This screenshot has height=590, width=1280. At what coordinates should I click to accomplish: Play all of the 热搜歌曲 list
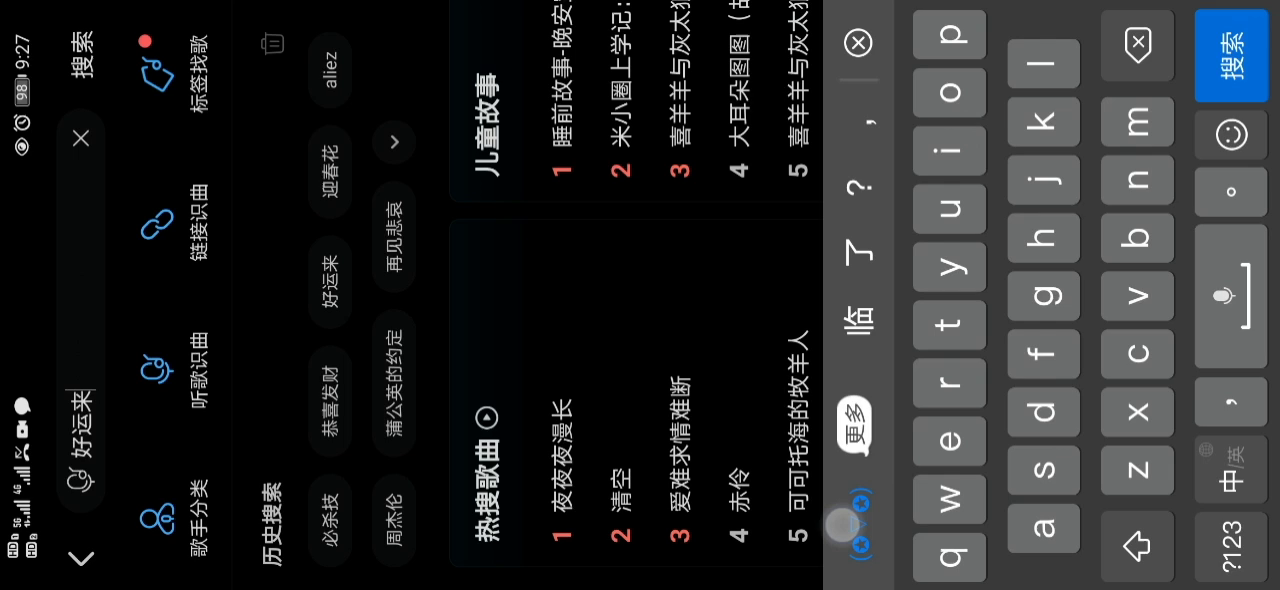click(488, 417)
